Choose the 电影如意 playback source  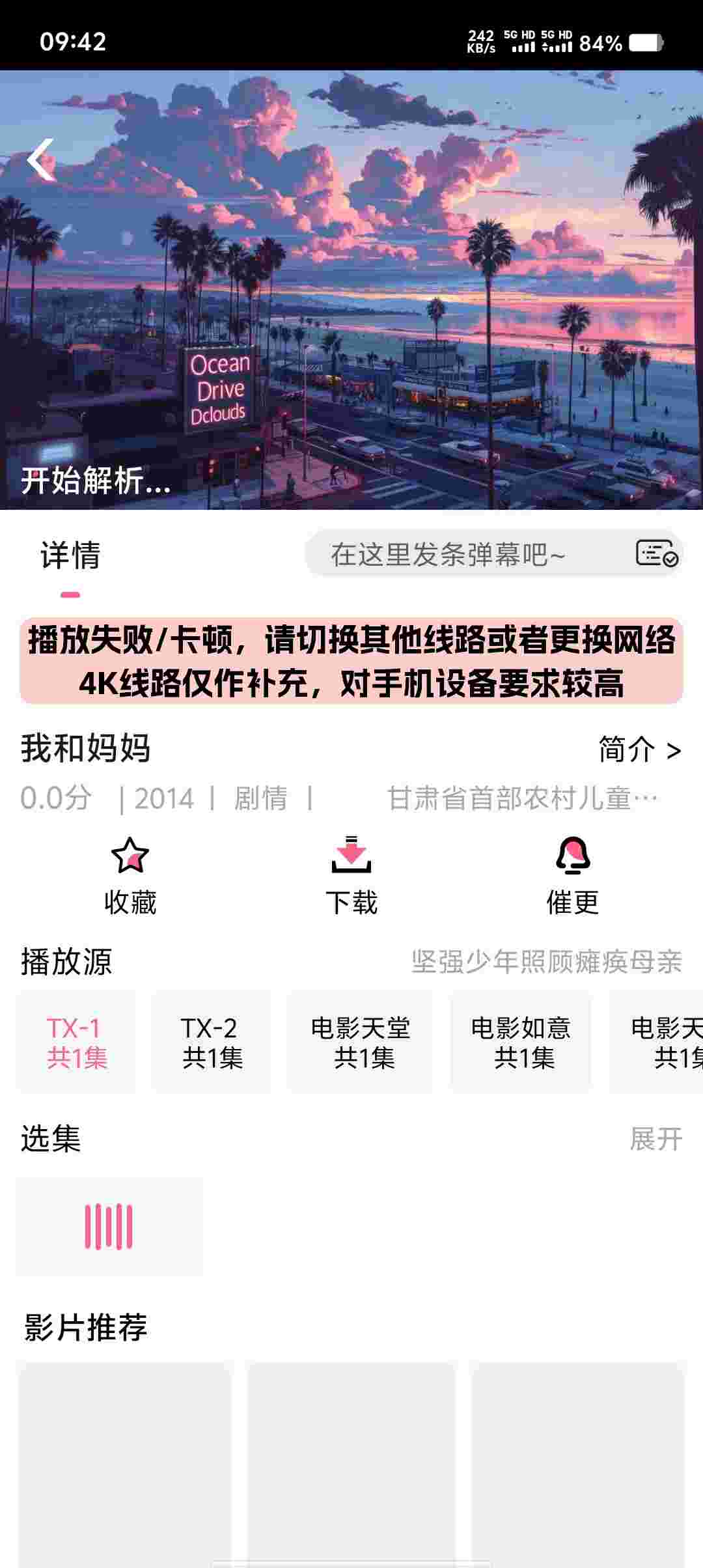pos(521,1042)
